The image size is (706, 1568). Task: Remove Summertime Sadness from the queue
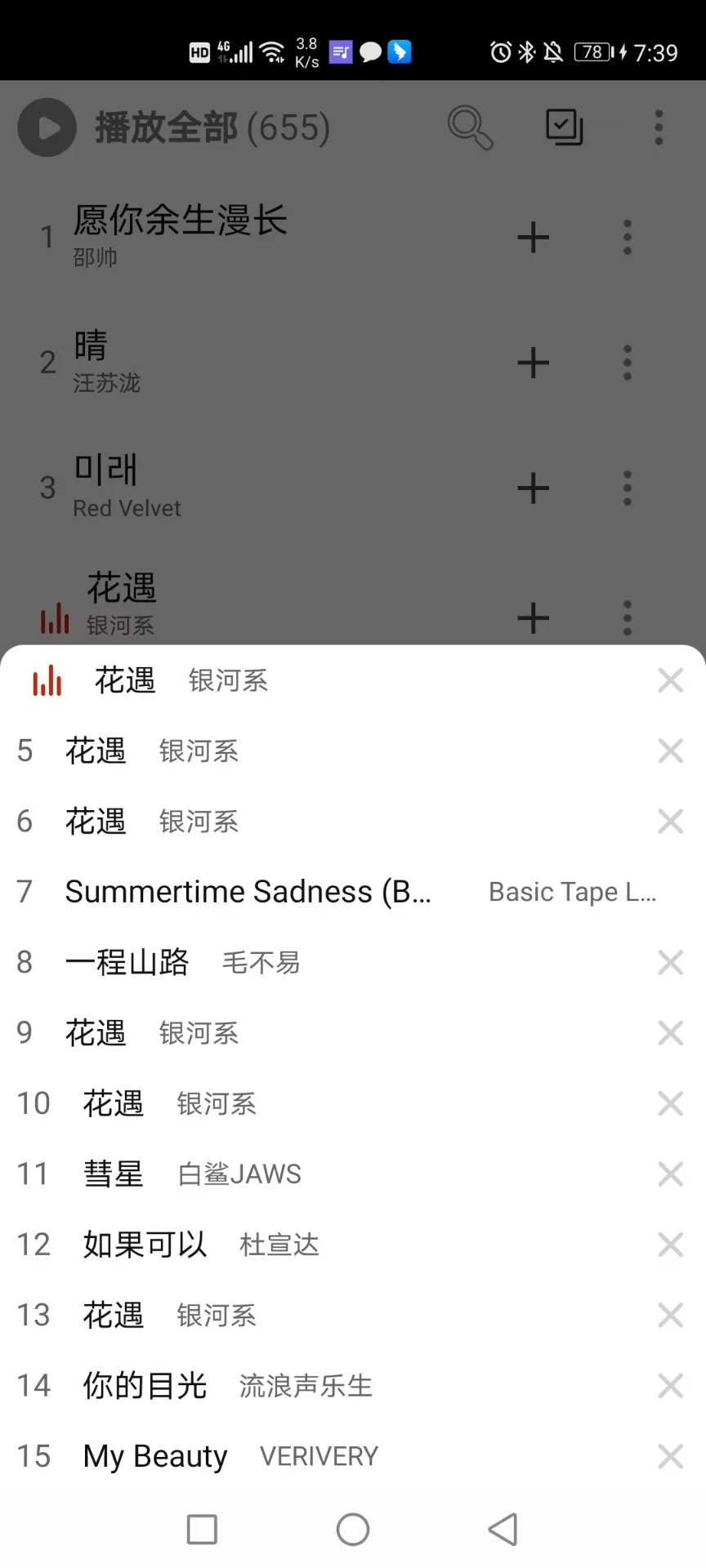coord(670,891)
